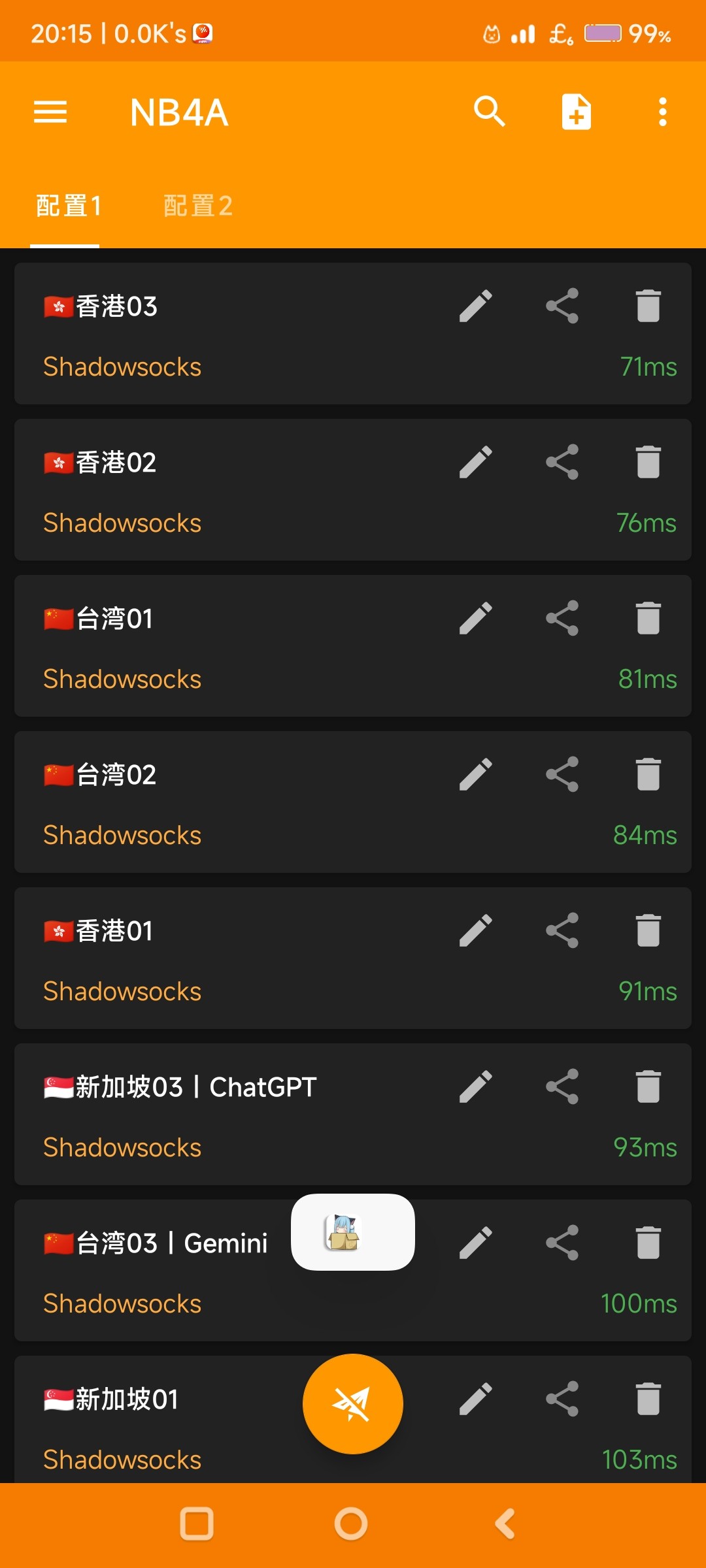Delete the 台湾03 | Gemini profile
This screenshot has height=1568, width=706.
(x=648, y=1243)
